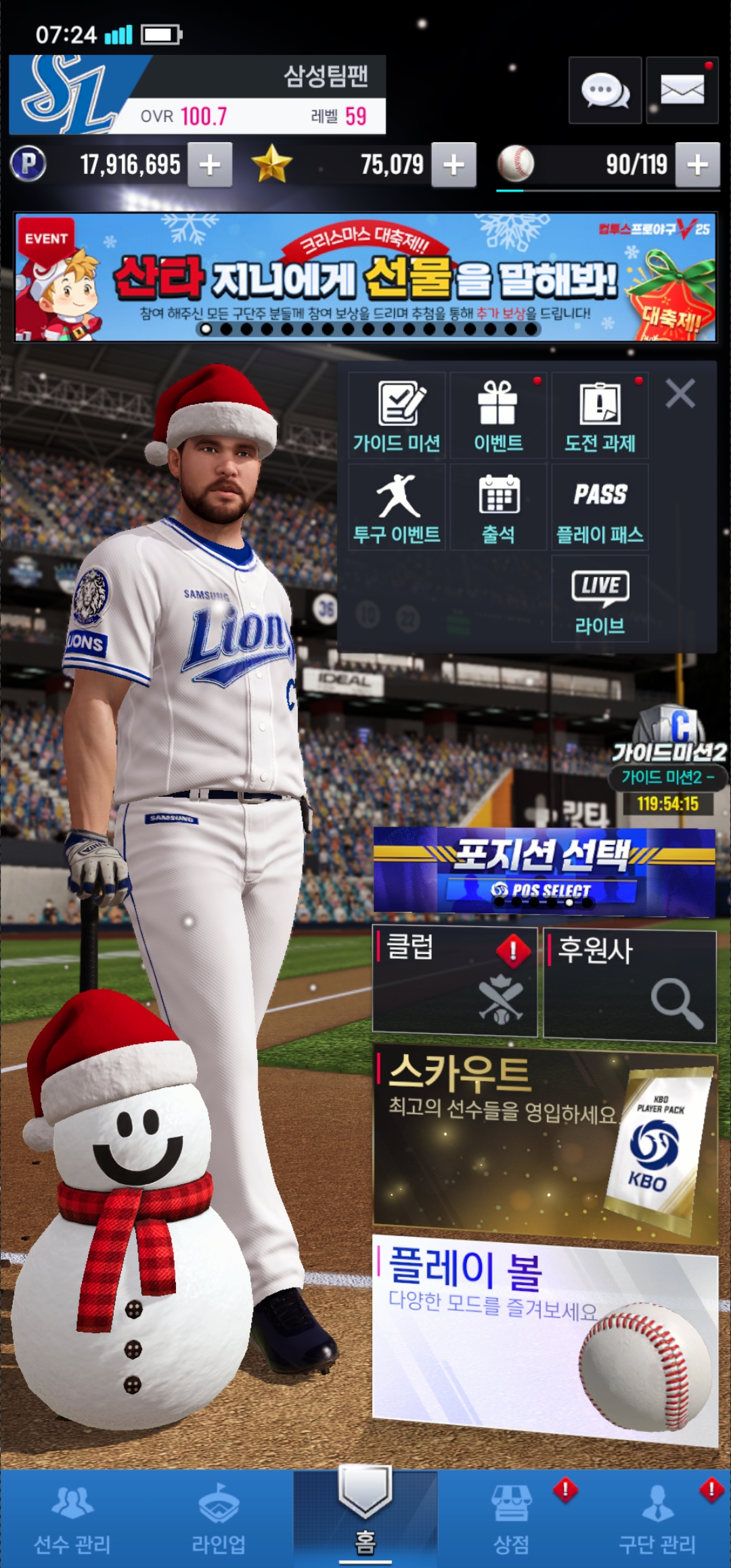
Task: Close the quick menu panel
Action: coord(680,393)
